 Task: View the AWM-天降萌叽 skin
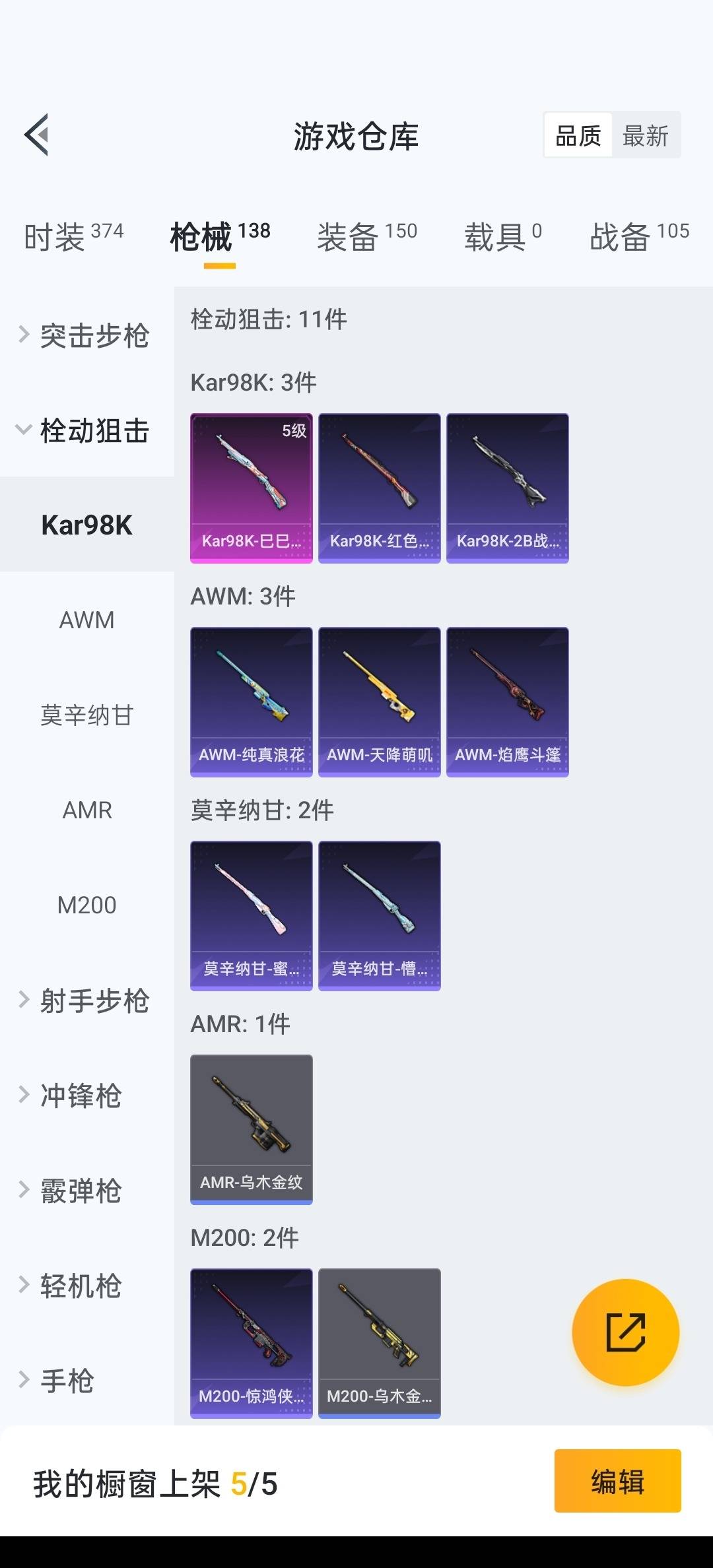tap(380, 702)
